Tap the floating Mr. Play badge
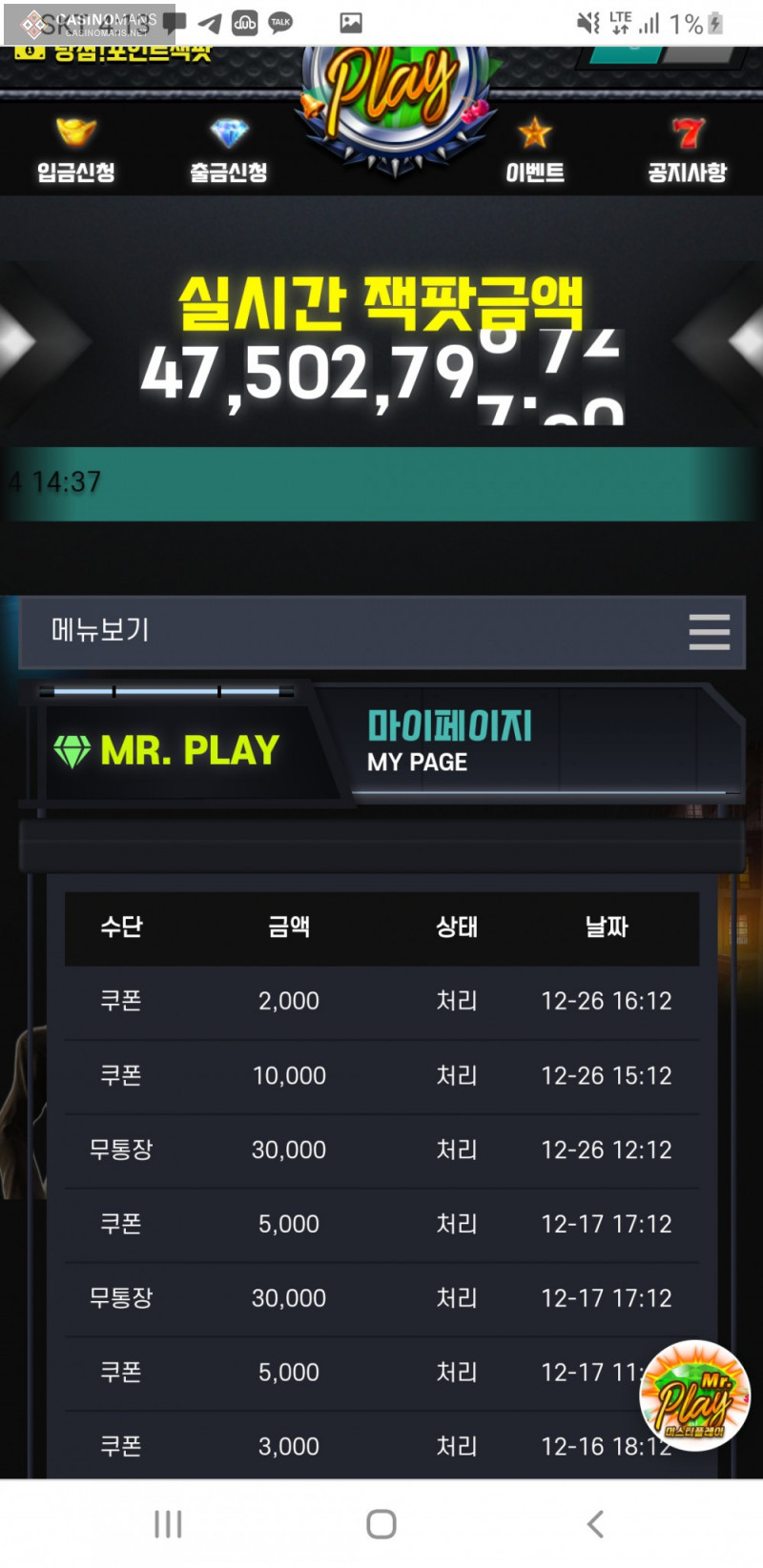Image resolution: width=763 pixels, height=1568 pixels. point(694,1395)
